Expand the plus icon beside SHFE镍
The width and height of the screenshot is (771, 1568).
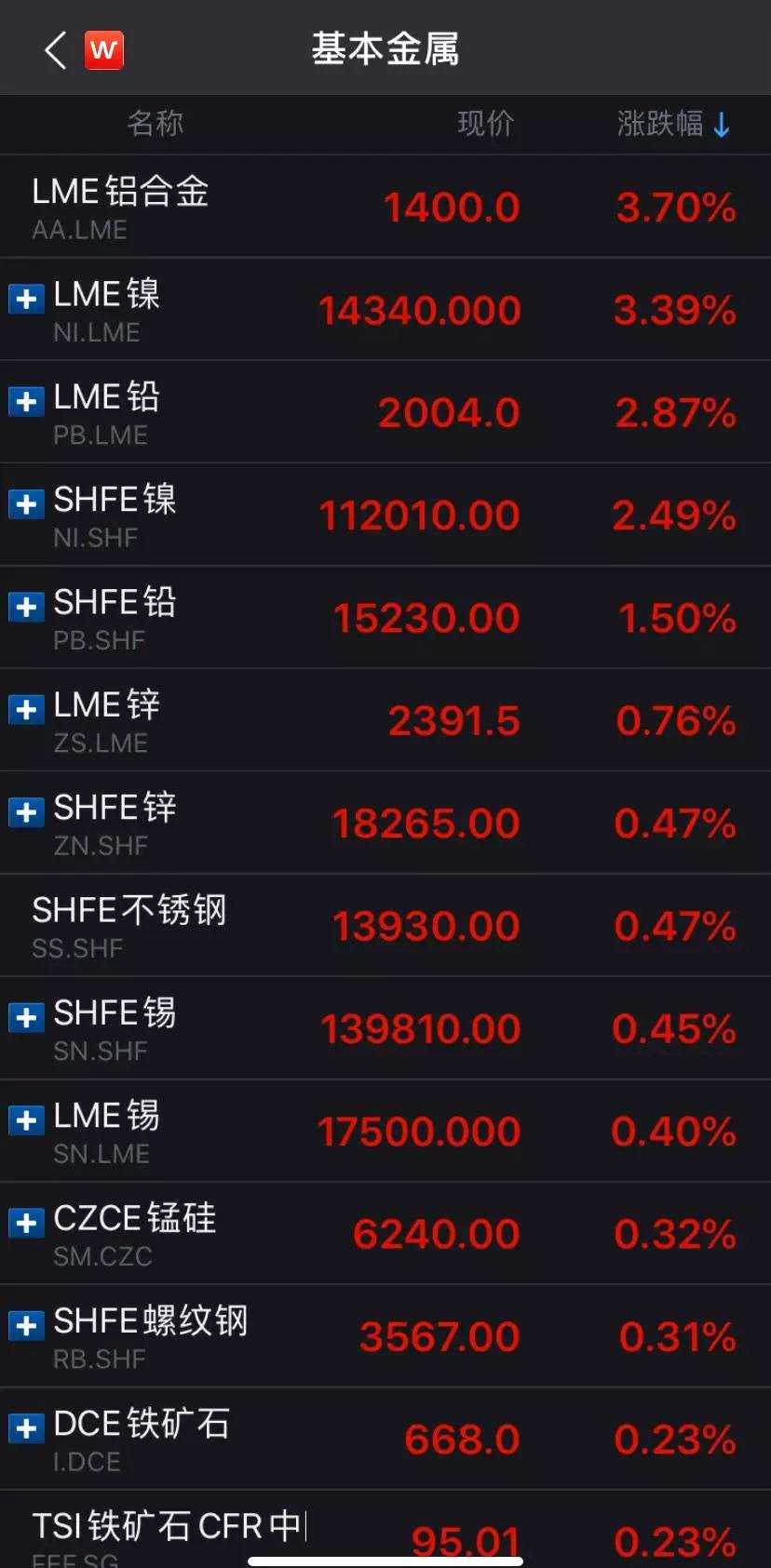coord(26,504)
